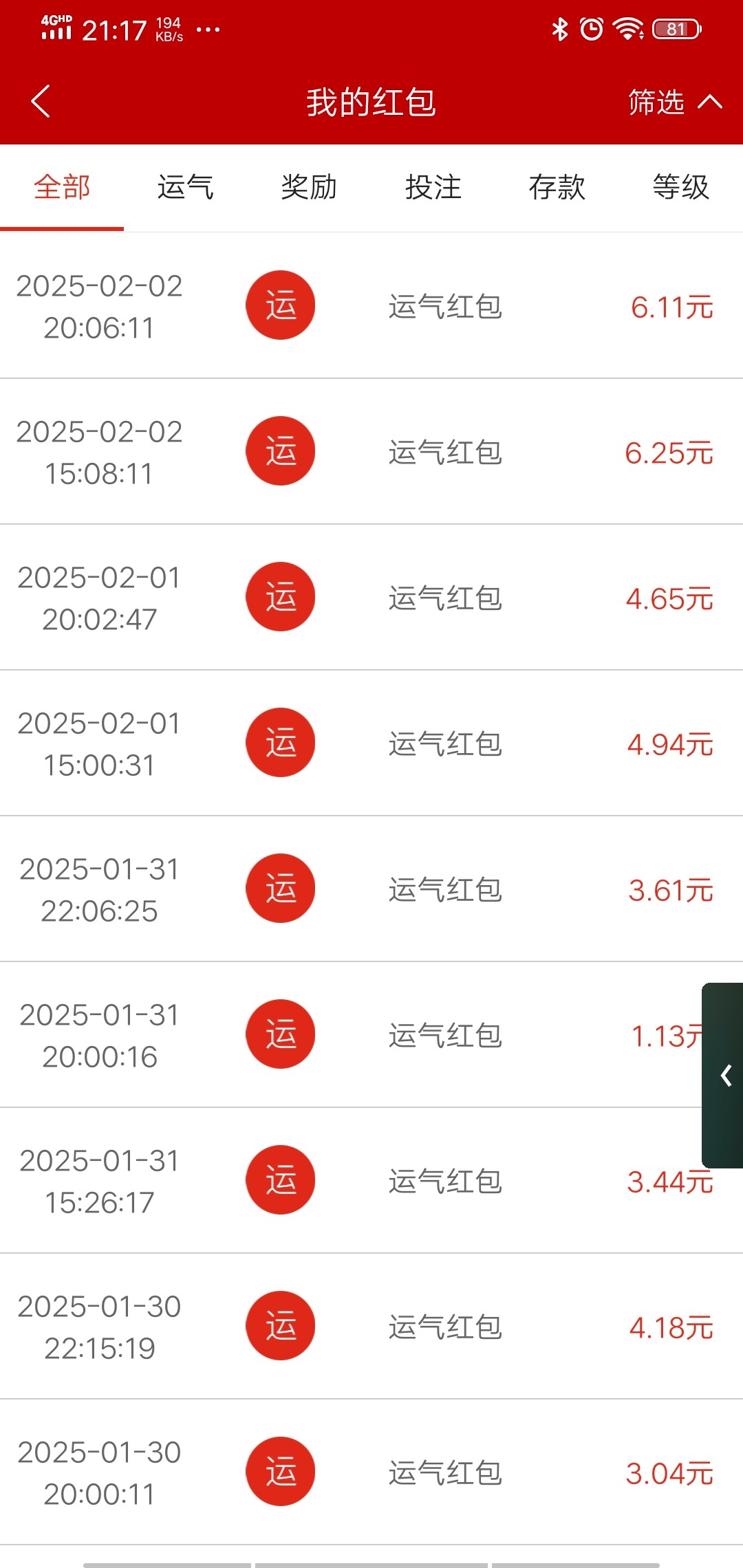Go back from 我的红包 page
Image resolution: width=743 pixels, height=1568 pixels.
pyautogui.click(x=41, y=102)
